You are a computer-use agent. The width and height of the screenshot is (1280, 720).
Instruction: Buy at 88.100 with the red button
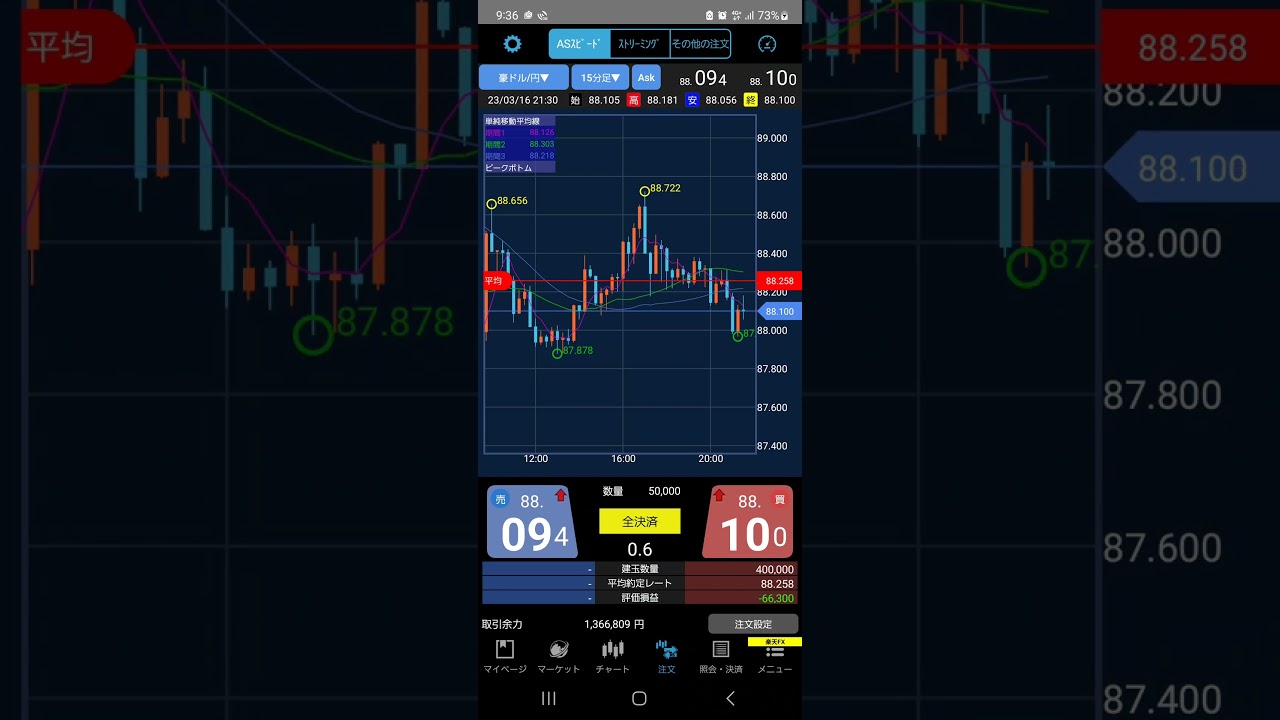click(x=747, y=522)
